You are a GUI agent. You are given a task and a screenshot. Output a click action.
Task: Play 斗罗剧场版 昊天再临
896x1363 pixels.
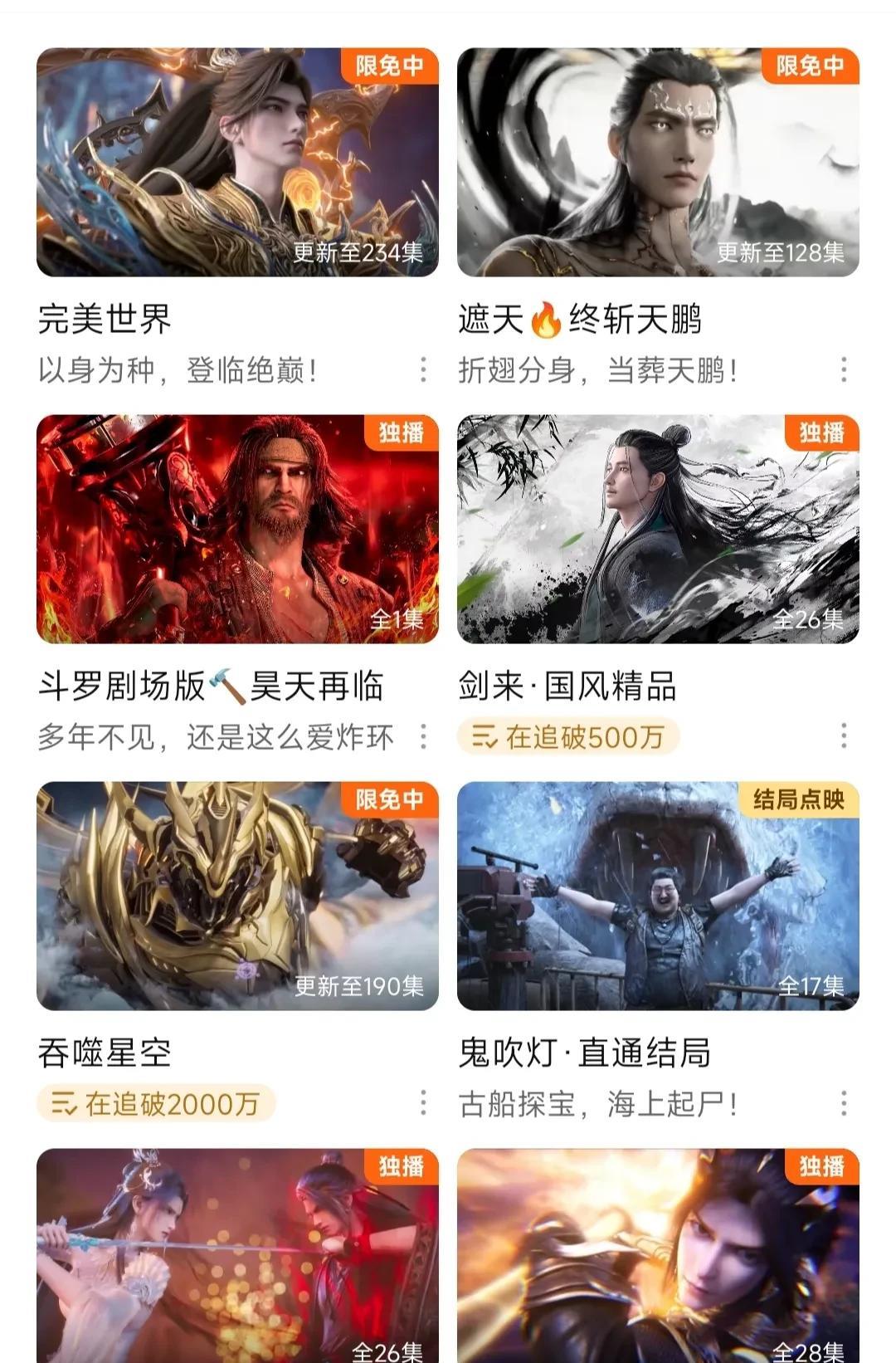pyautogui.click(x=237, y=529)
